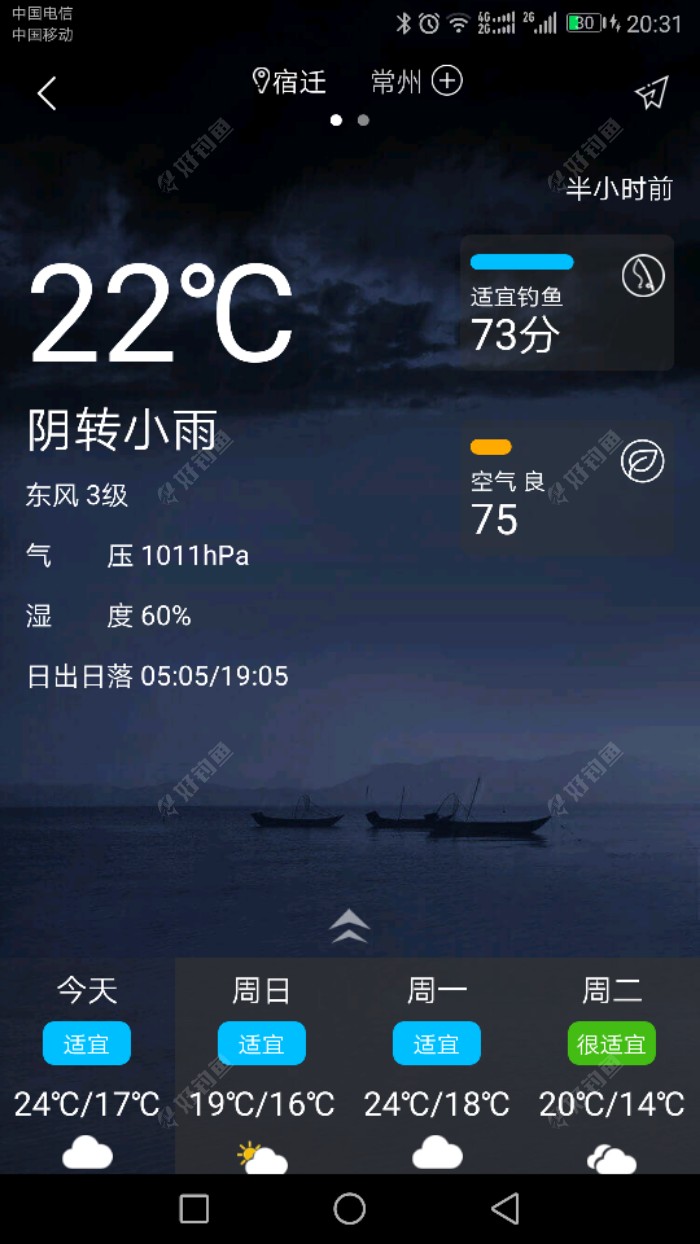This screenshot has width=700, height=1244.
Task: Expand the forecast panel with the up chevrons
Action: pyautogui.click(x=349, y=925)
